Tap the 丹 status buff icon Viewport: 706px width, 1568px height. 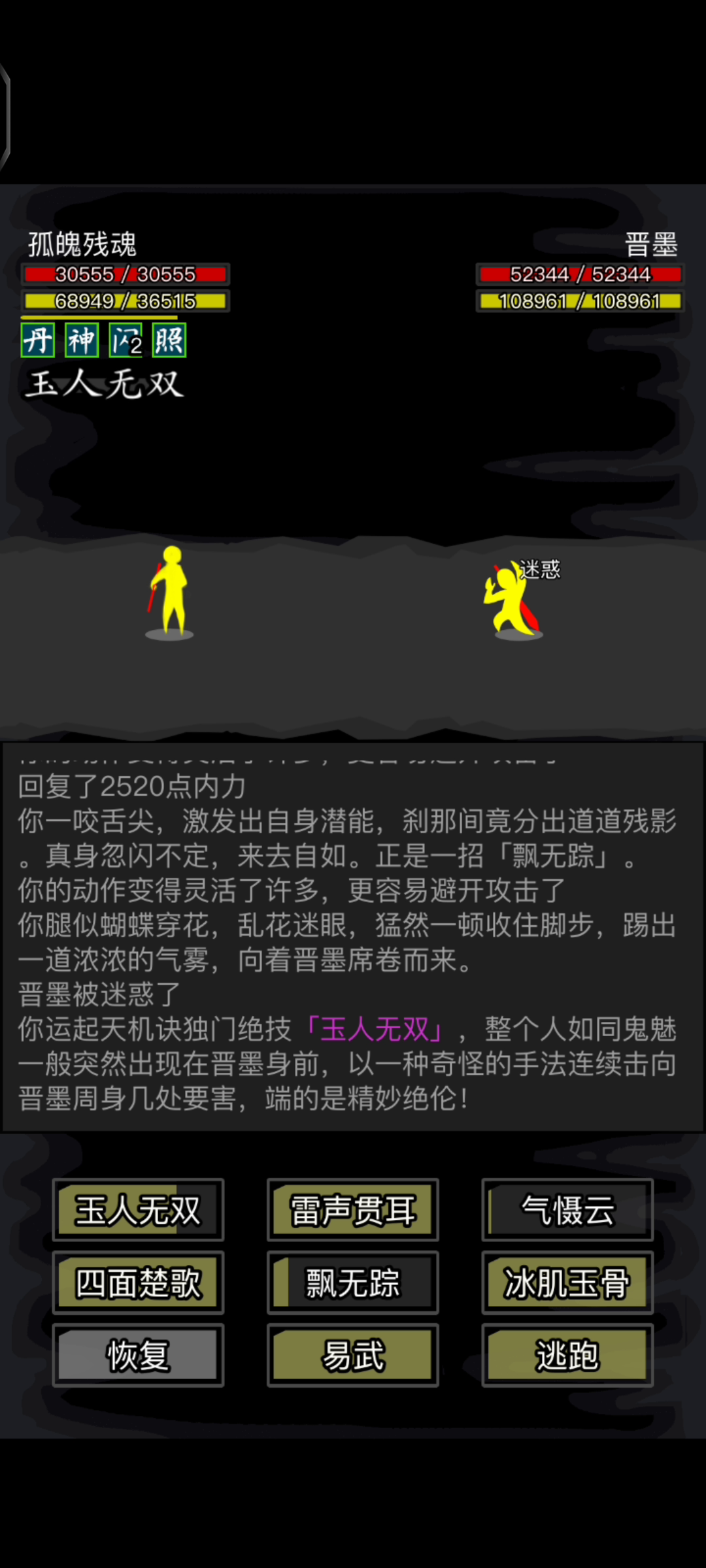(38, 340)
